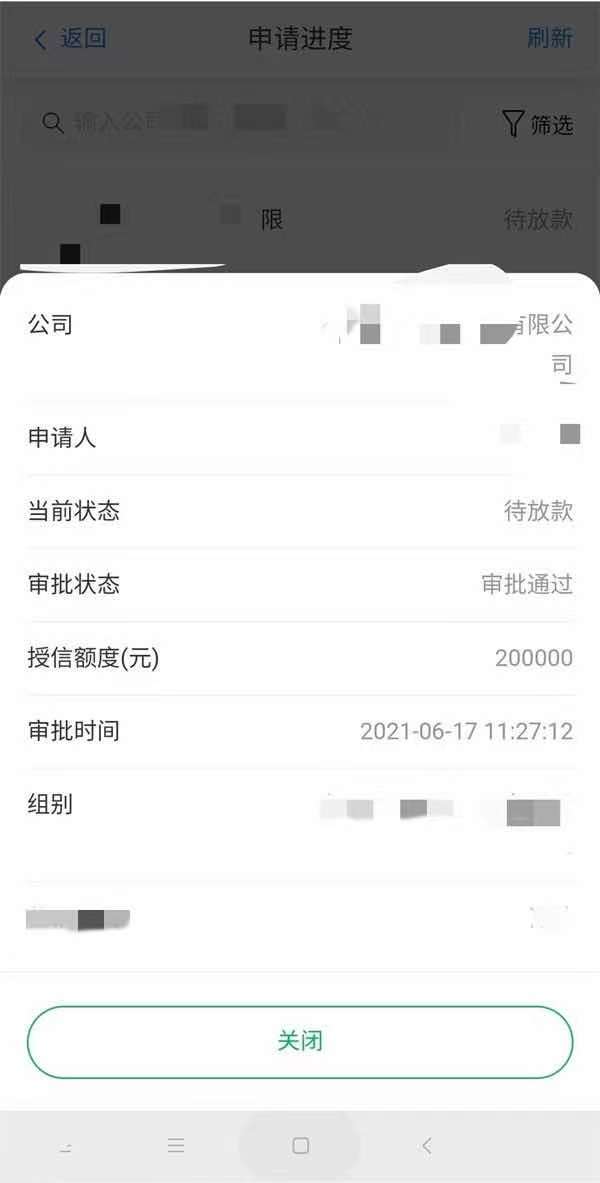Tap 关闭 to dismiss the details sheet
This screenshot has height=1183, width=600.
(x=300, y=1042)
